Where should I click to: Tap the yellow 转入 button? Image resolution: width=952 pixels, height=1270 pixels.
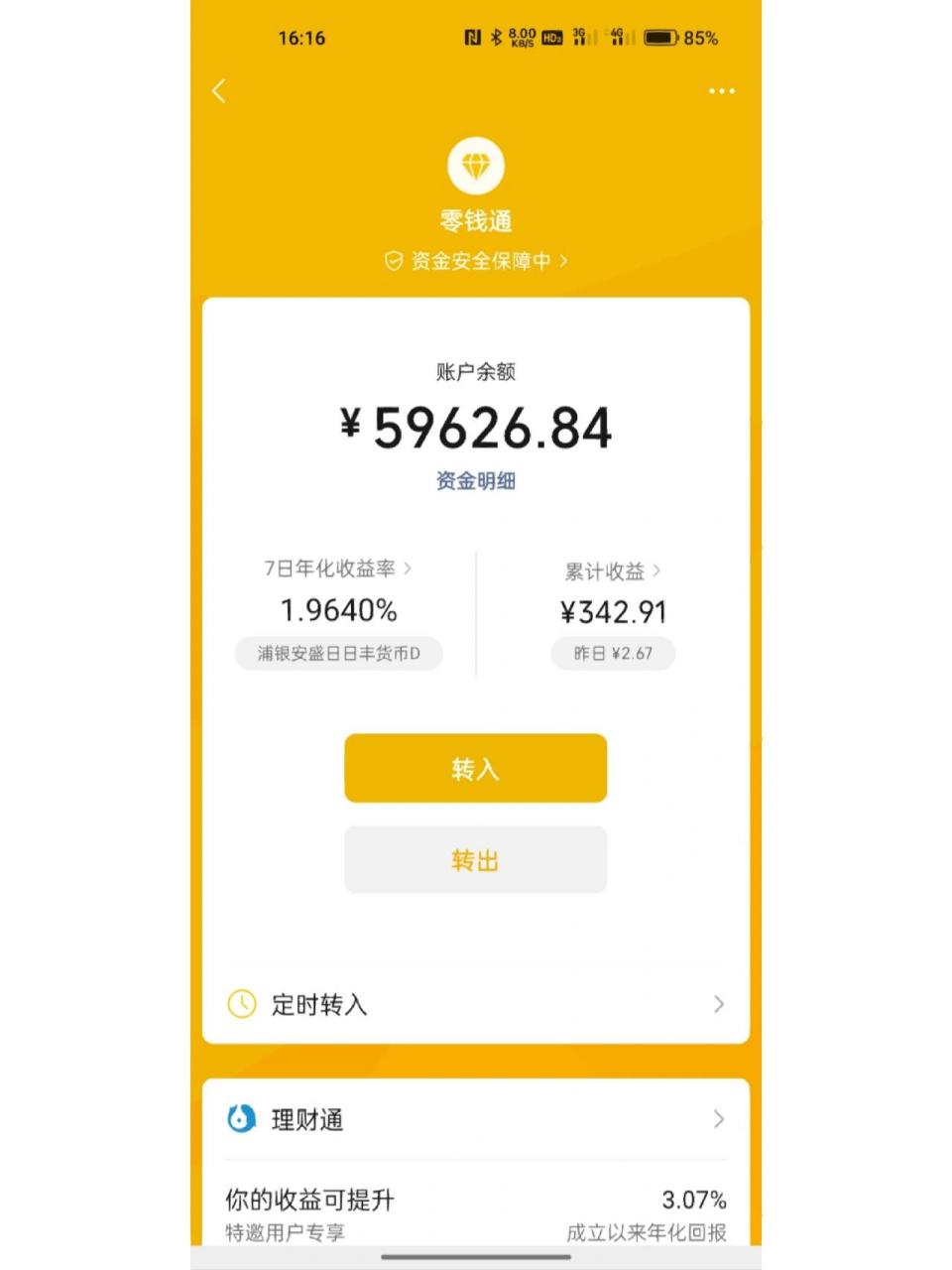tap(475, 767)
